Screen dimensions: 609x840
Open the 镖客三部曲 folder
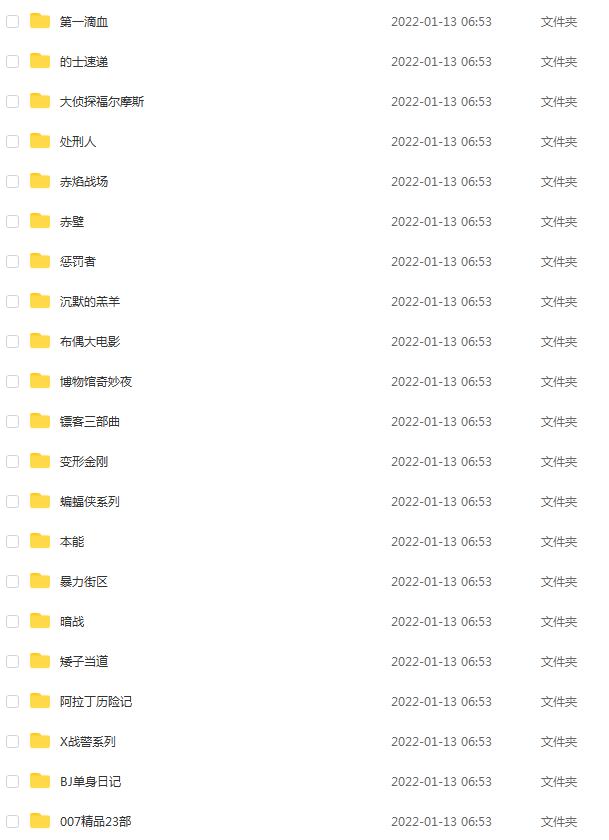(x=90, y=421)
